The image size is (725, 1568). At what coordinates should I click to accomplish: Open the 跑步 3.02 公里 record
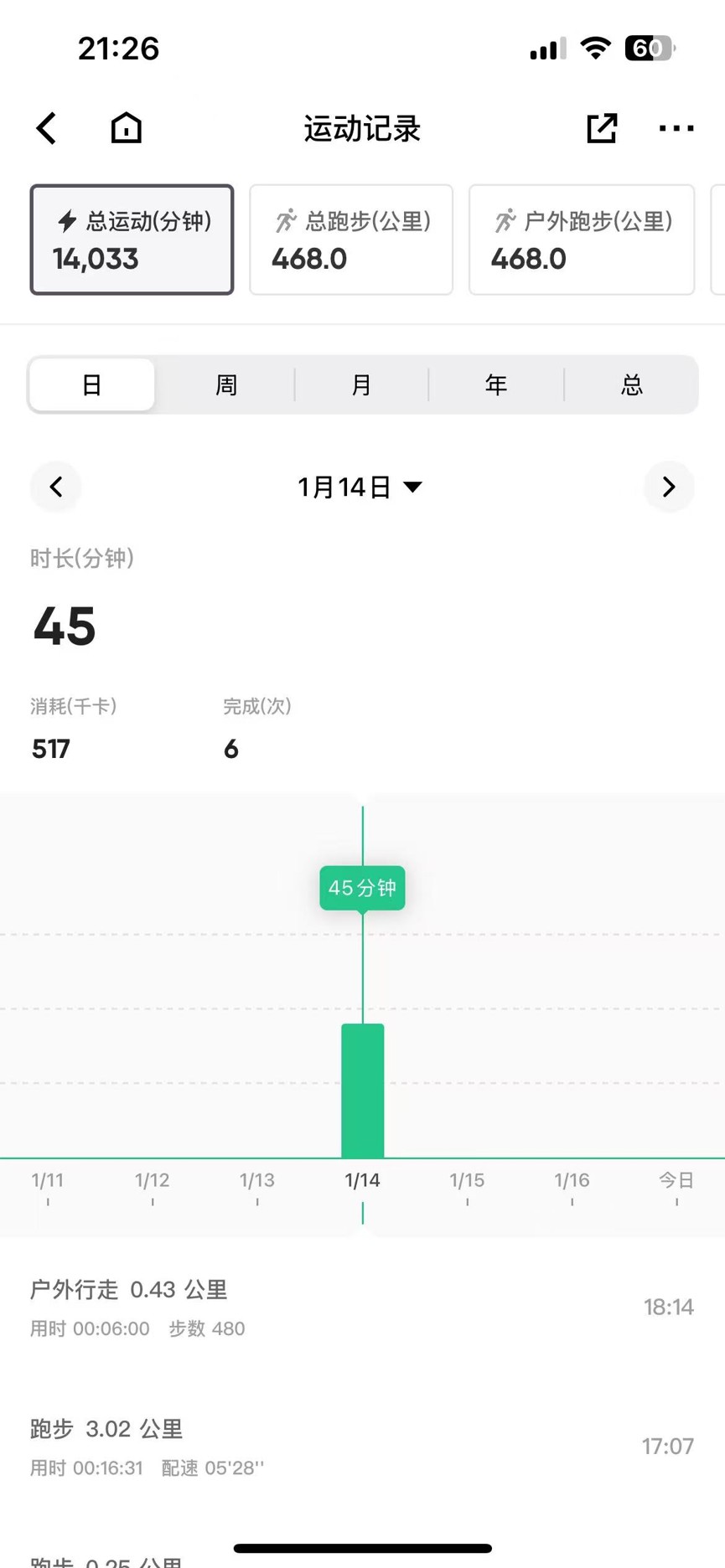tap(360, 1446)
